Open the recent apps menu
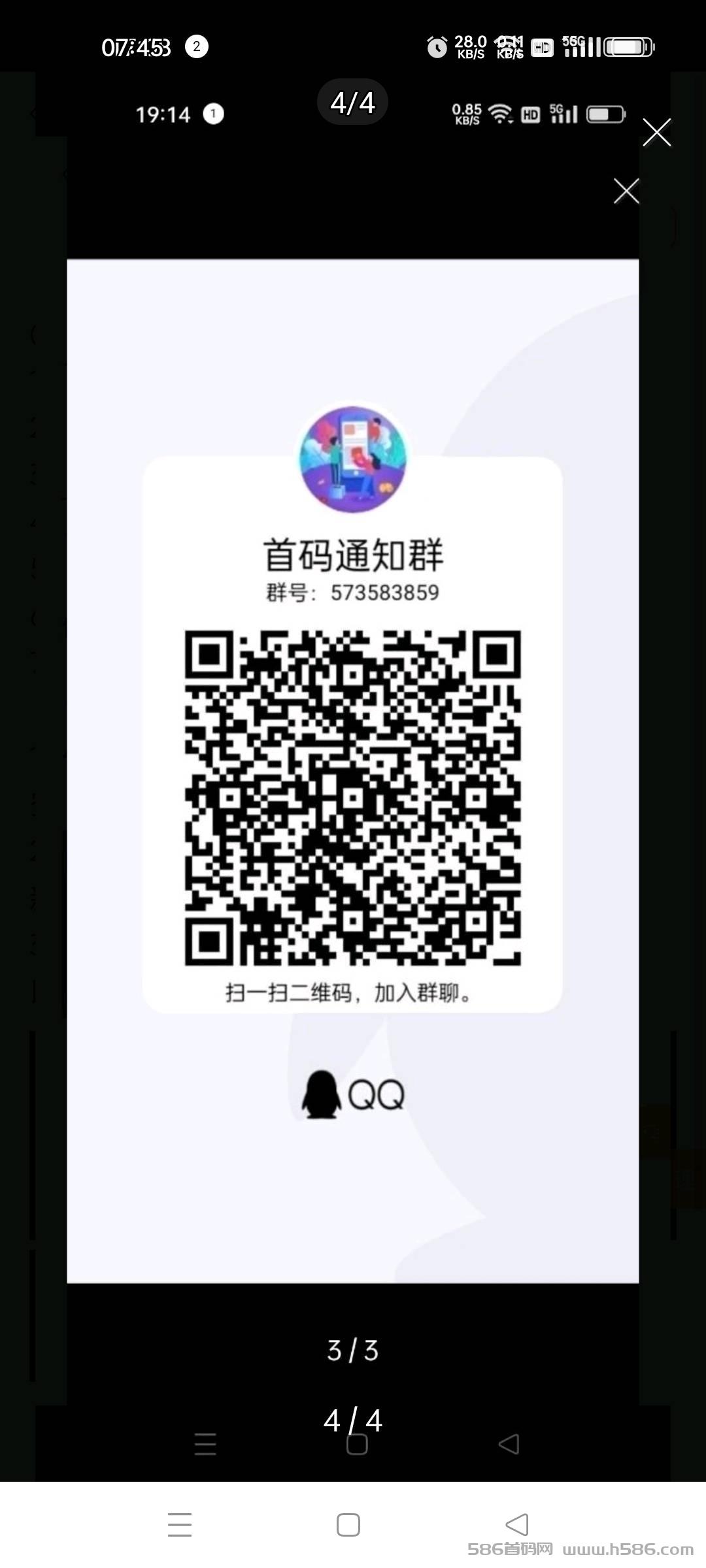 [180, 1525]
